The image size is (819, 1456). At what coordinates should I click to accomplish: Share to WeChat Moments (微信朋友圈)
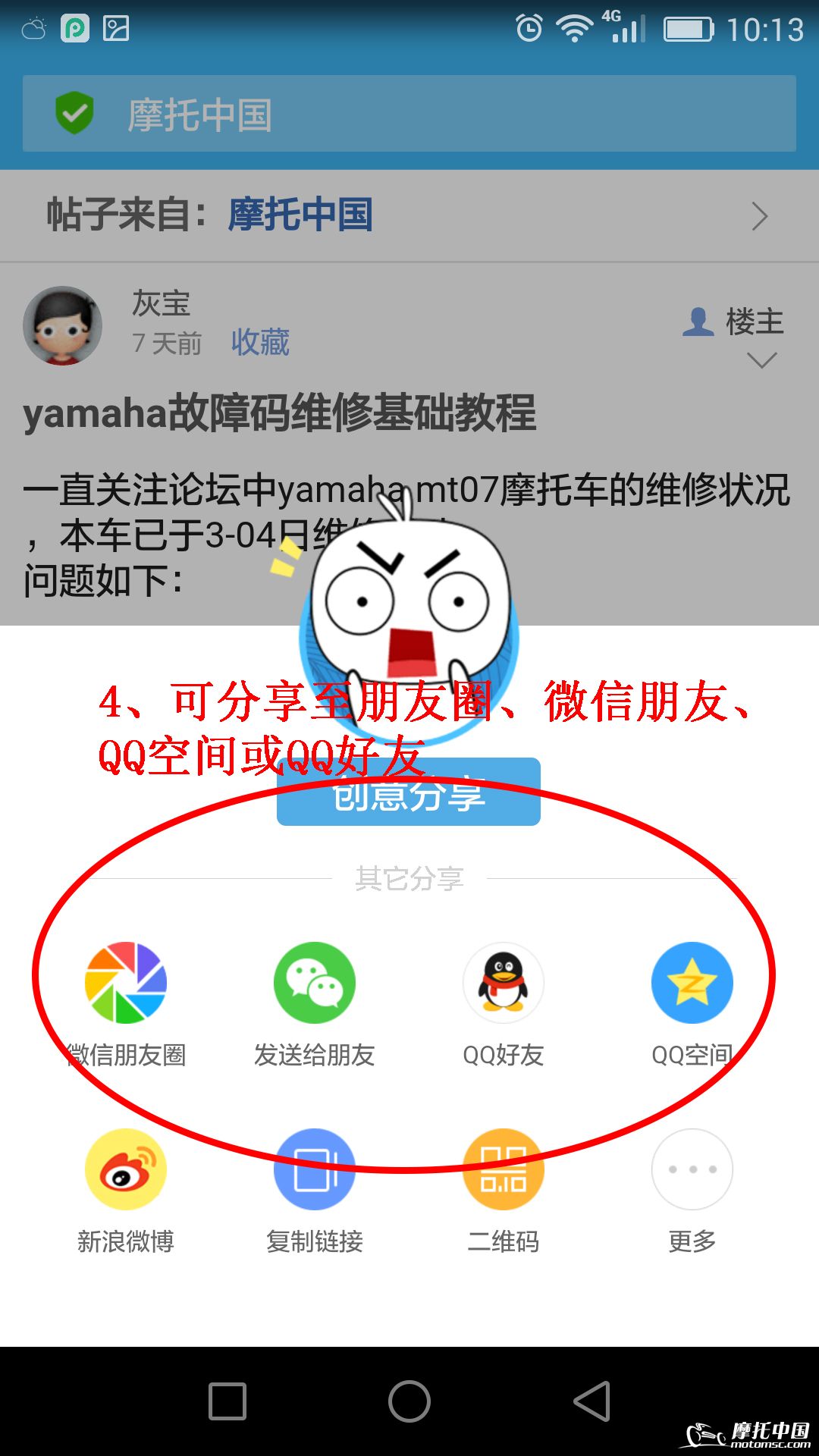[x=125, y=984]
